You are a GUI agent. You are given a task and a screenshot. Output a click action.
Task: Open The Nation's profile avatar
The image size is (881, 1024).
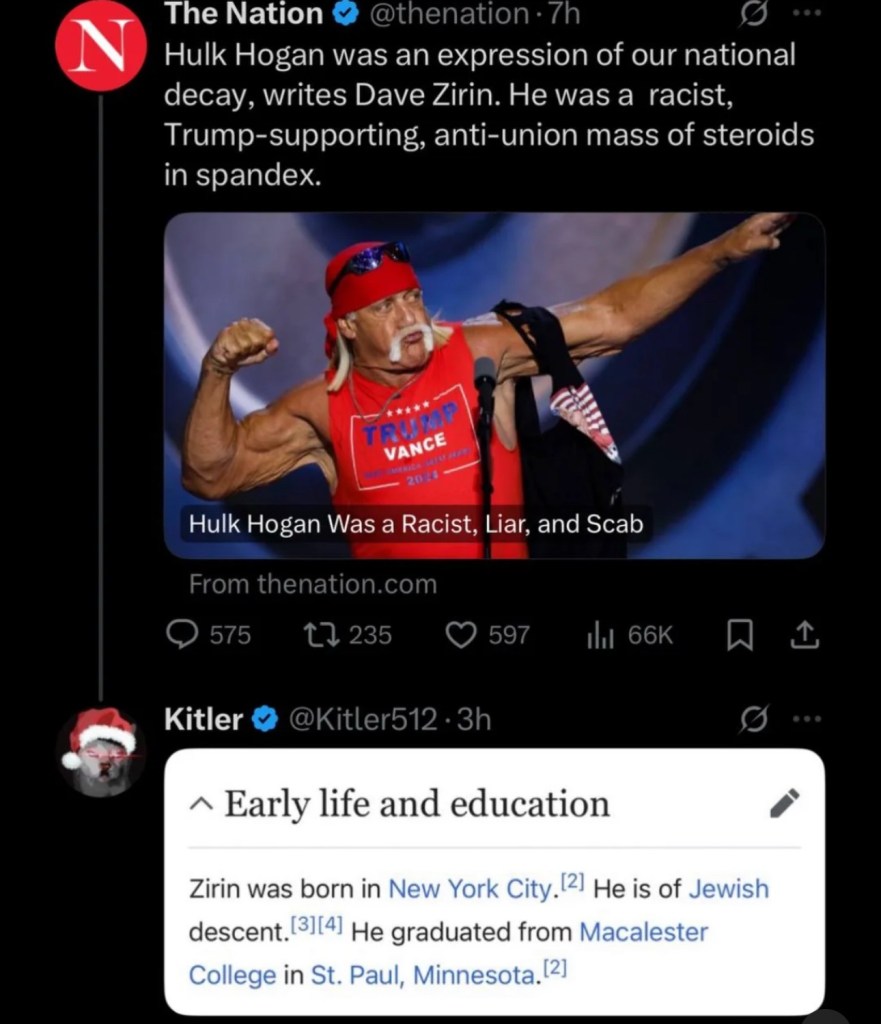tap(102, 47)
